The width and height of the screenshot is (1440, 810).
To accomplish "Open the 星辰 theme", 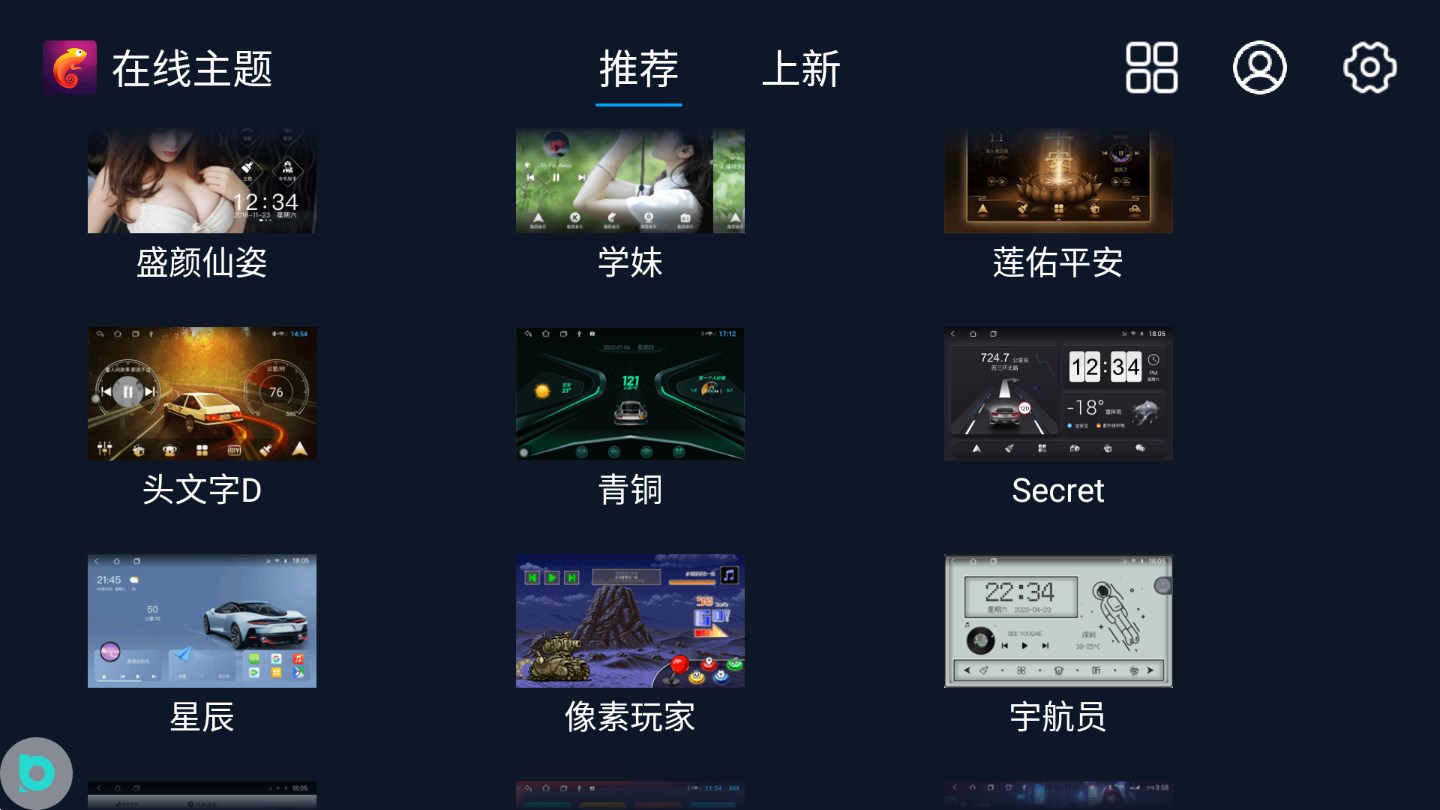I will pos(202,621).
